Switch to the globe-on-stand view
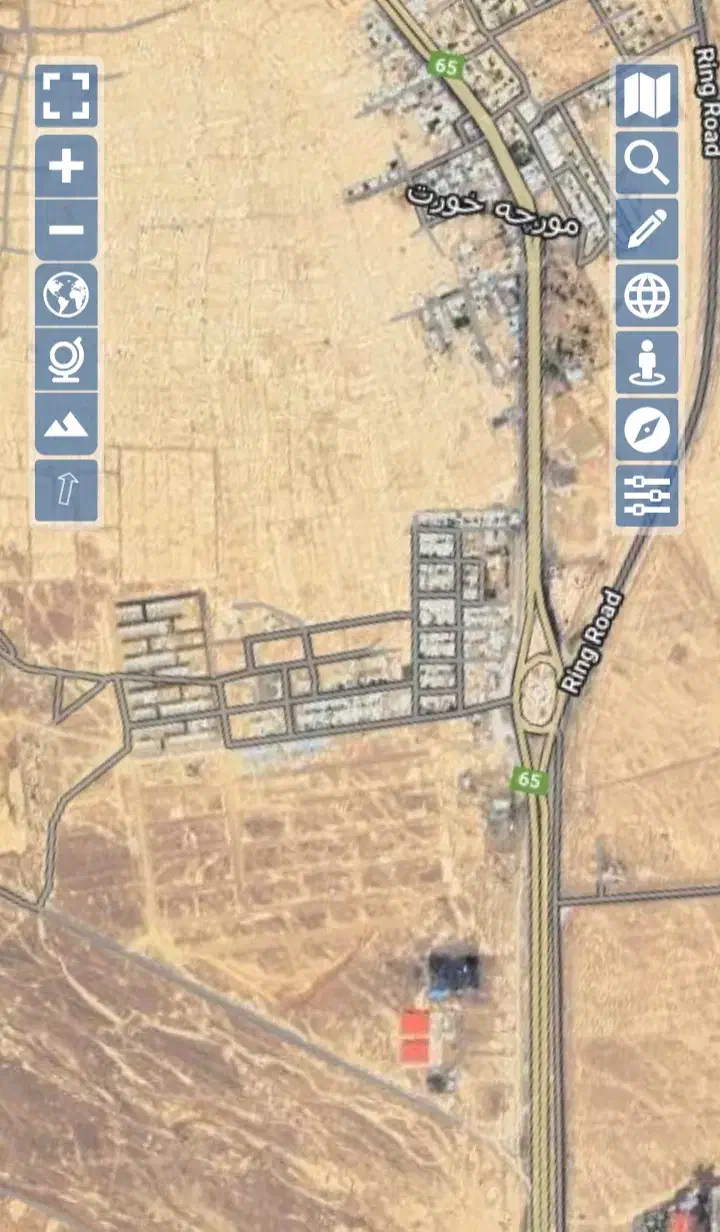The width and height of the screenshot is (720, 1232). click(x=66, y=360)
